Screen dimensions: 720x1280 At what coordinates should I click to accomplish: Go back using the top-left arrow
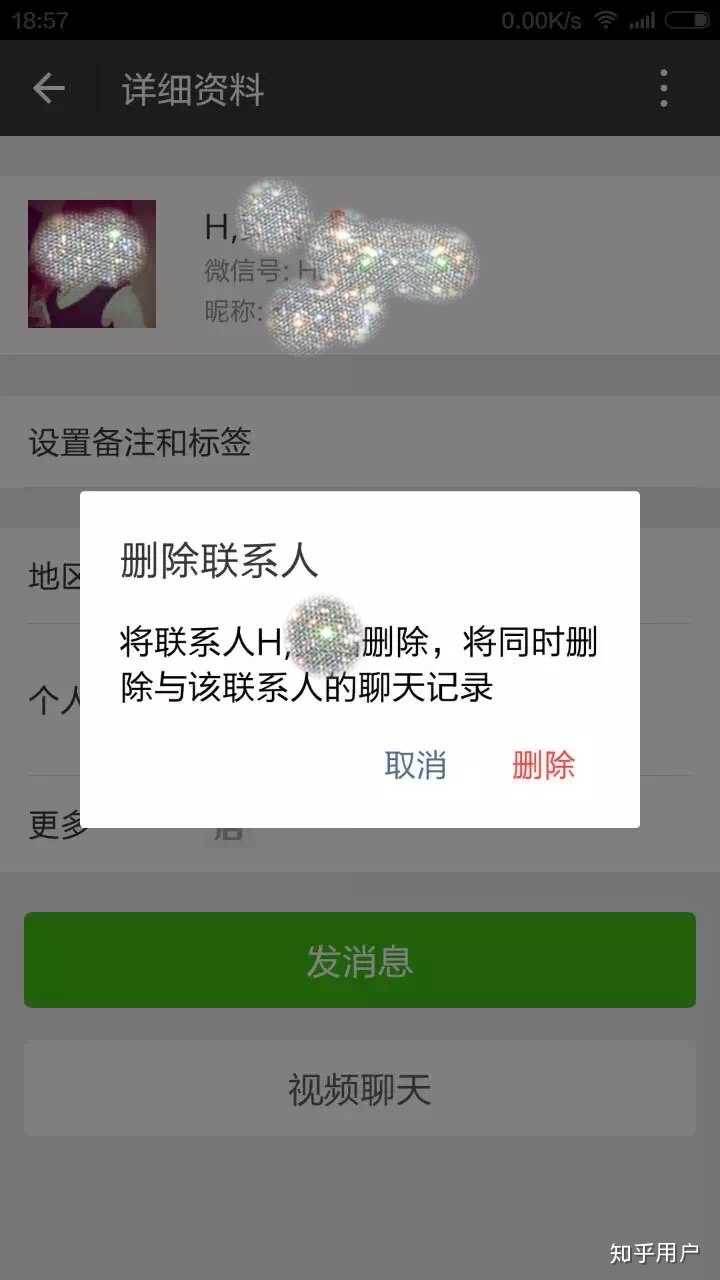48,89
